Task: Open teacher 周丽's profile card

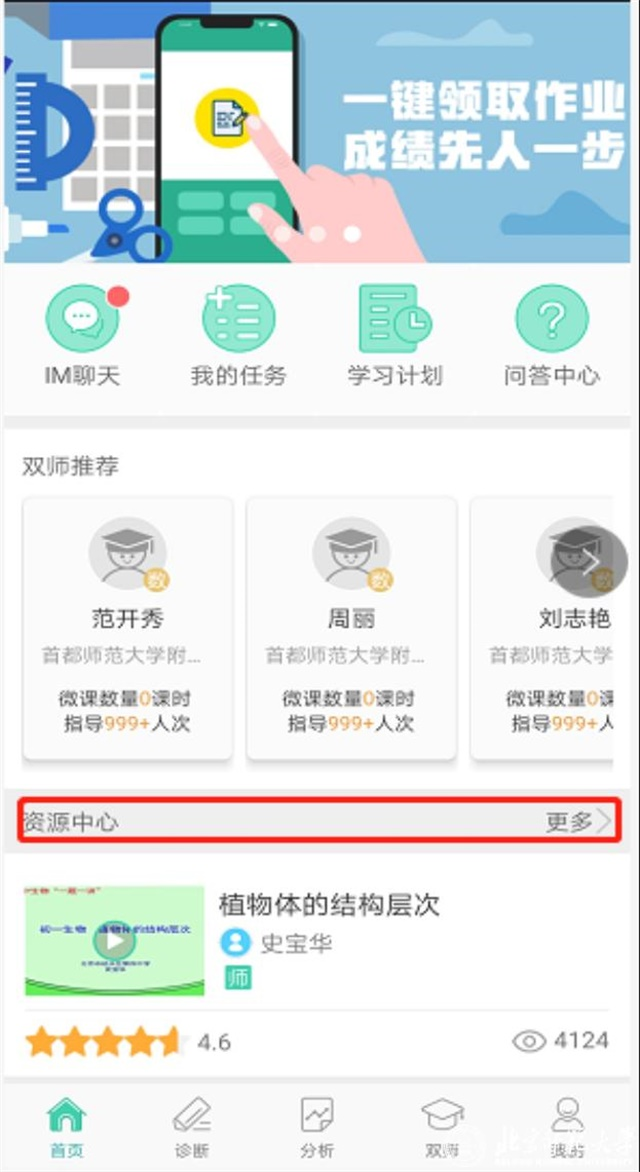Action: click(x=351, y=628)
